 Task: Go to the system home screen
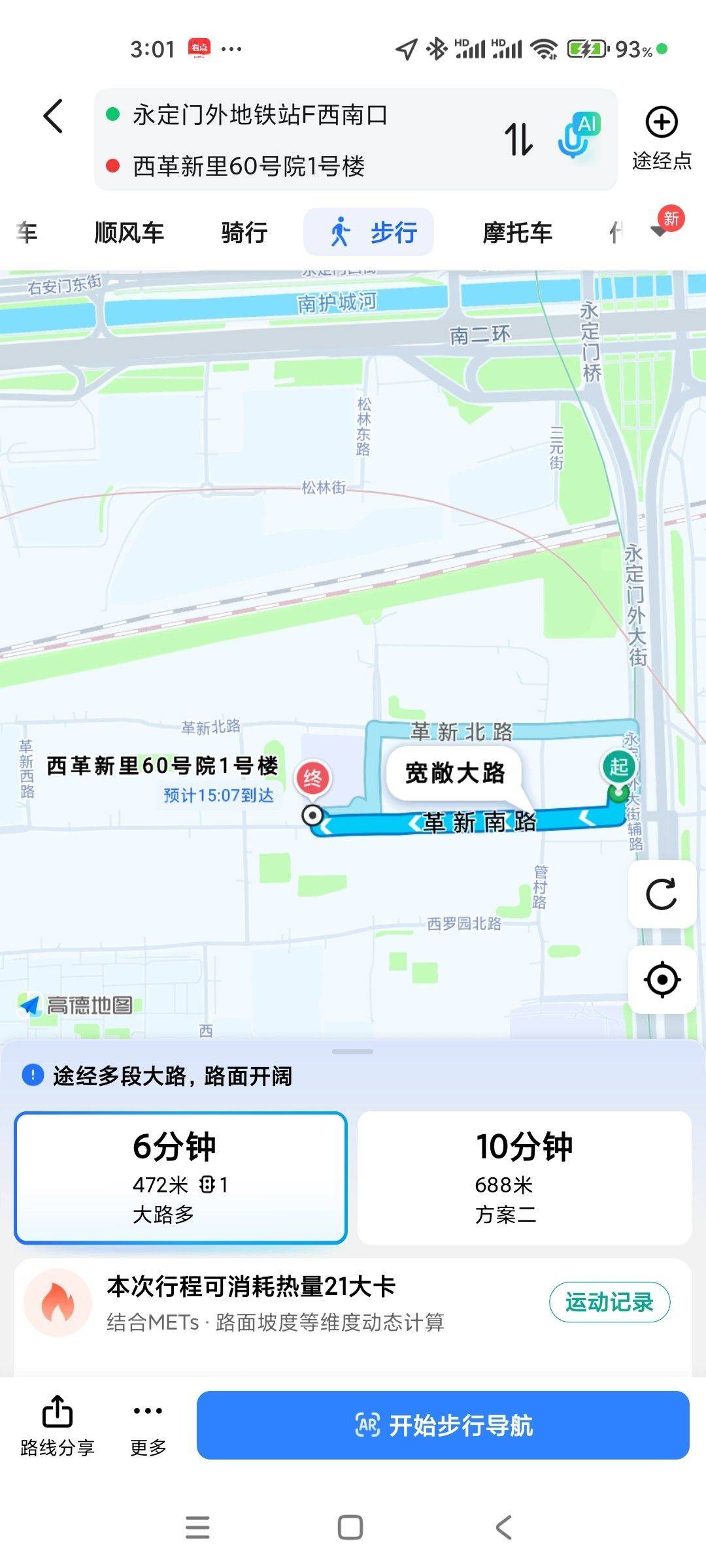pyautogui.click(x=350, y=1527)
